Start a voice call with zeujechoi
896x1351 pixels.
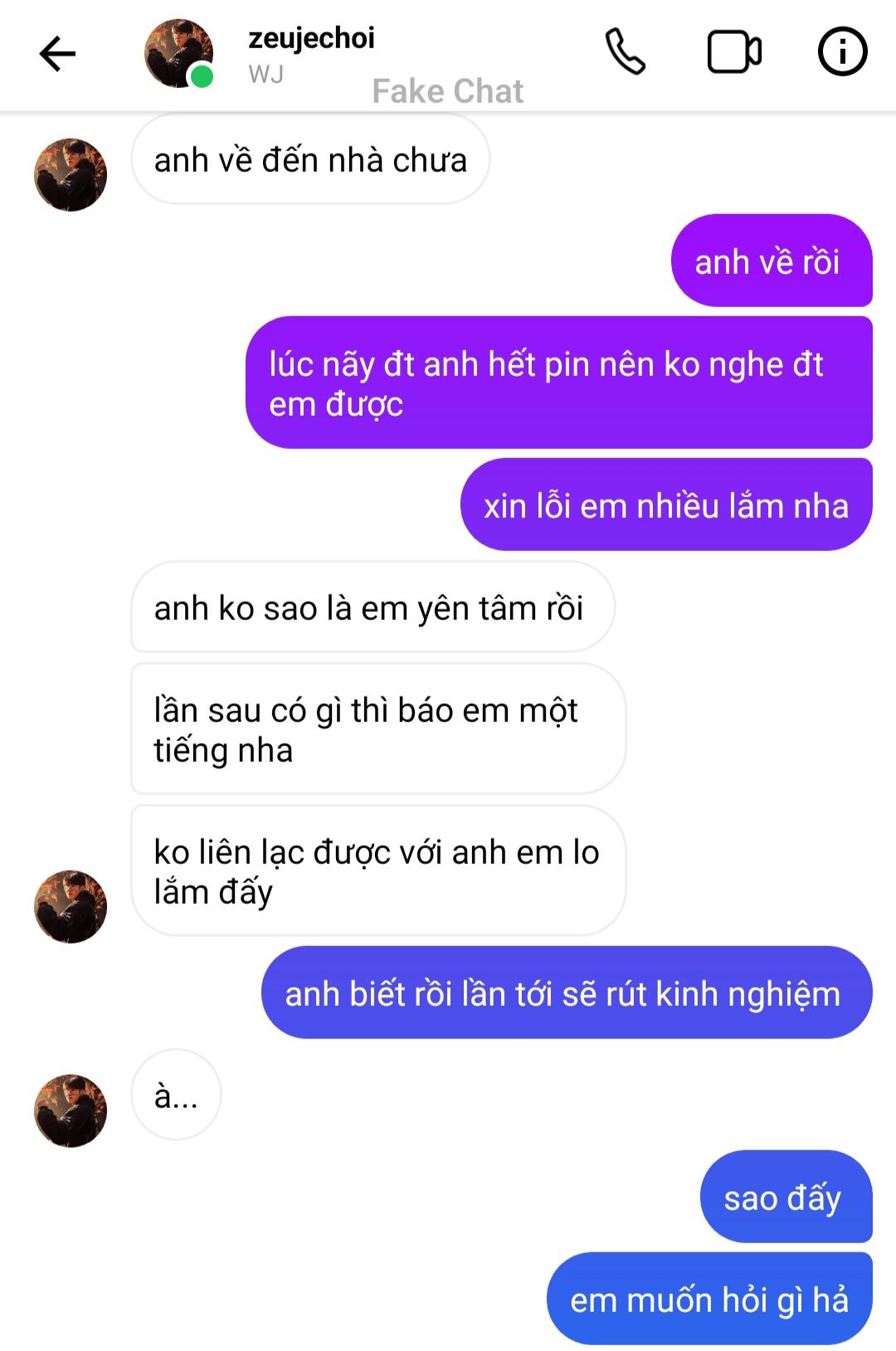click(x=625, y=52)
